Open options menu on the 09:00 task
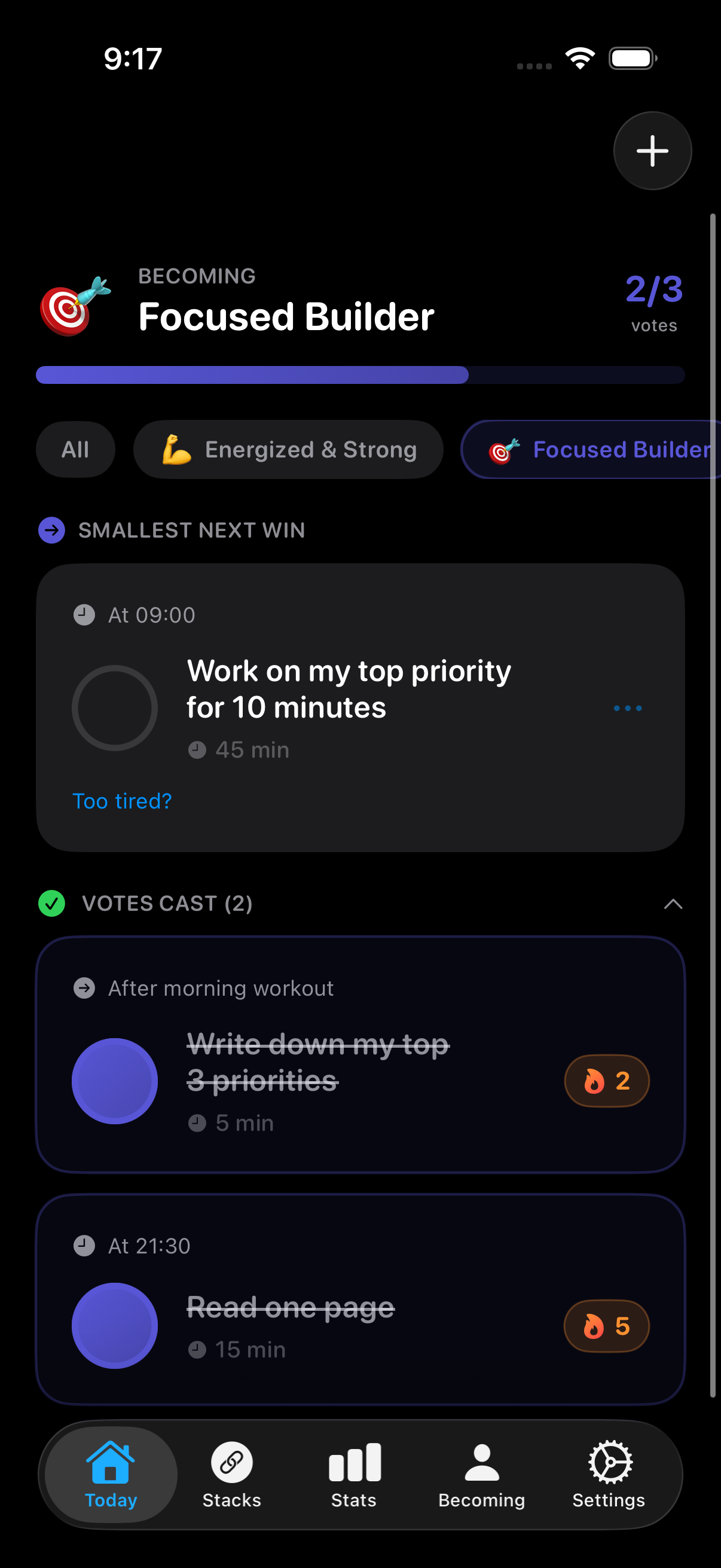Viewport: 721px width, 1568px height. click(628, 707)
